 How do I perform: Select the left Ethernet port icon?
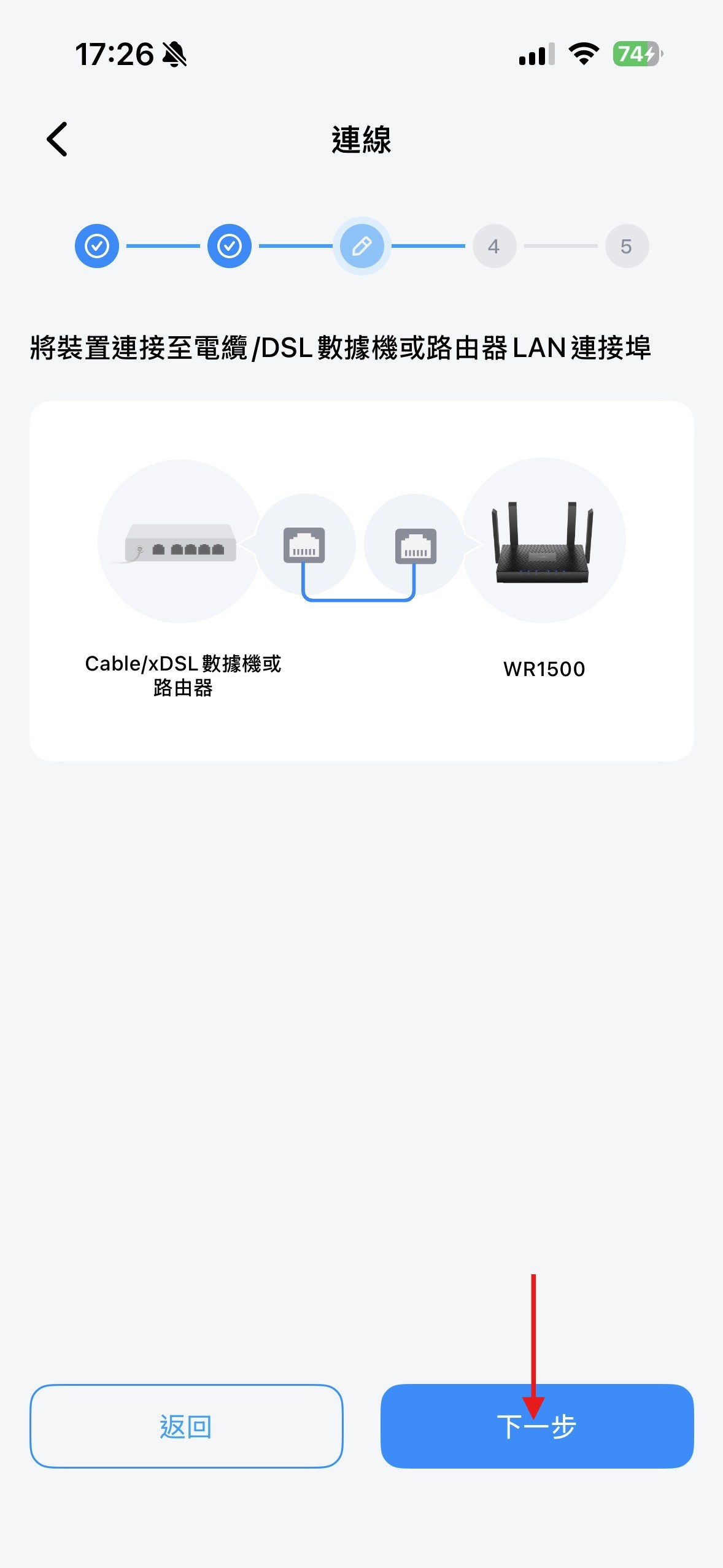[x=305, y=546]
